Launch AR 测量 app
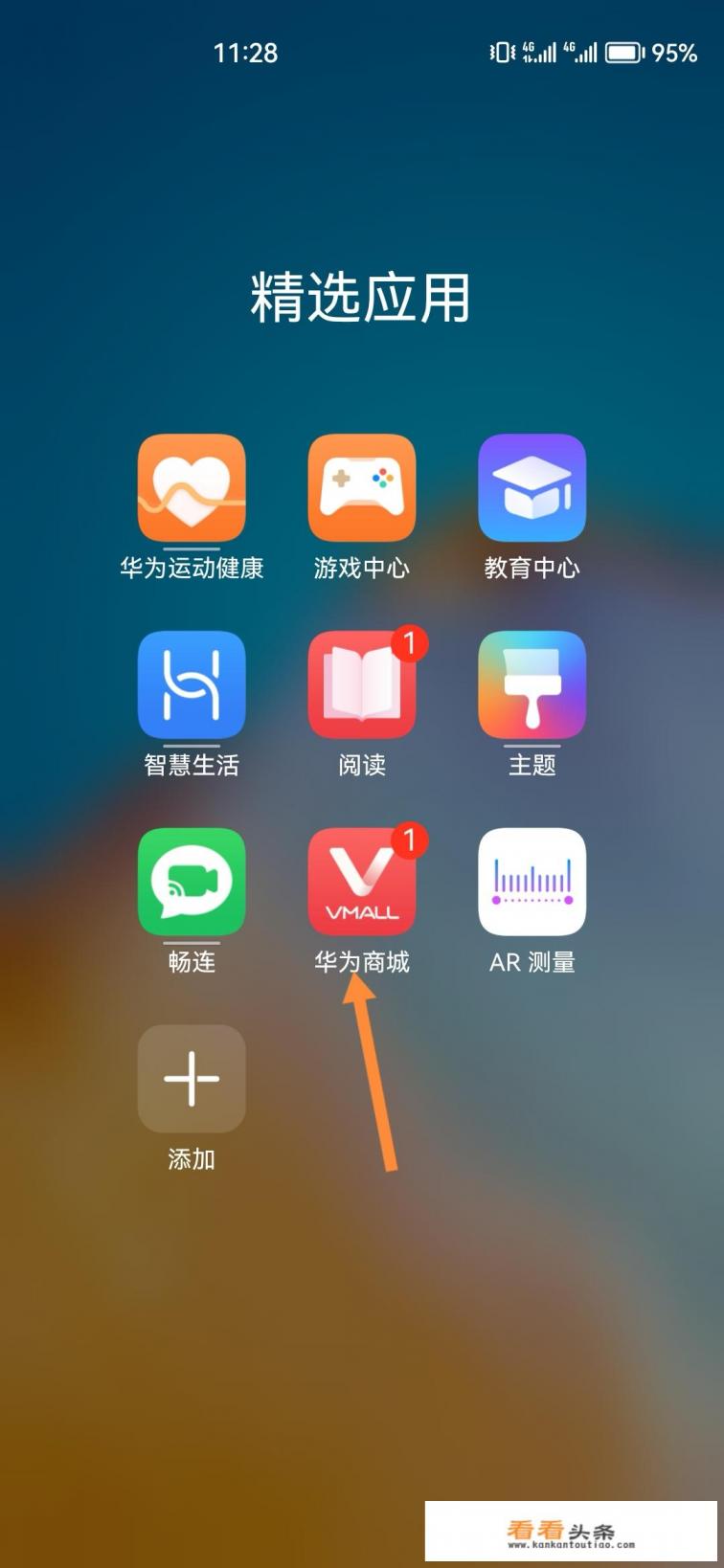The width and height of the screenshot is (724, 1568). tap(532, 883)
